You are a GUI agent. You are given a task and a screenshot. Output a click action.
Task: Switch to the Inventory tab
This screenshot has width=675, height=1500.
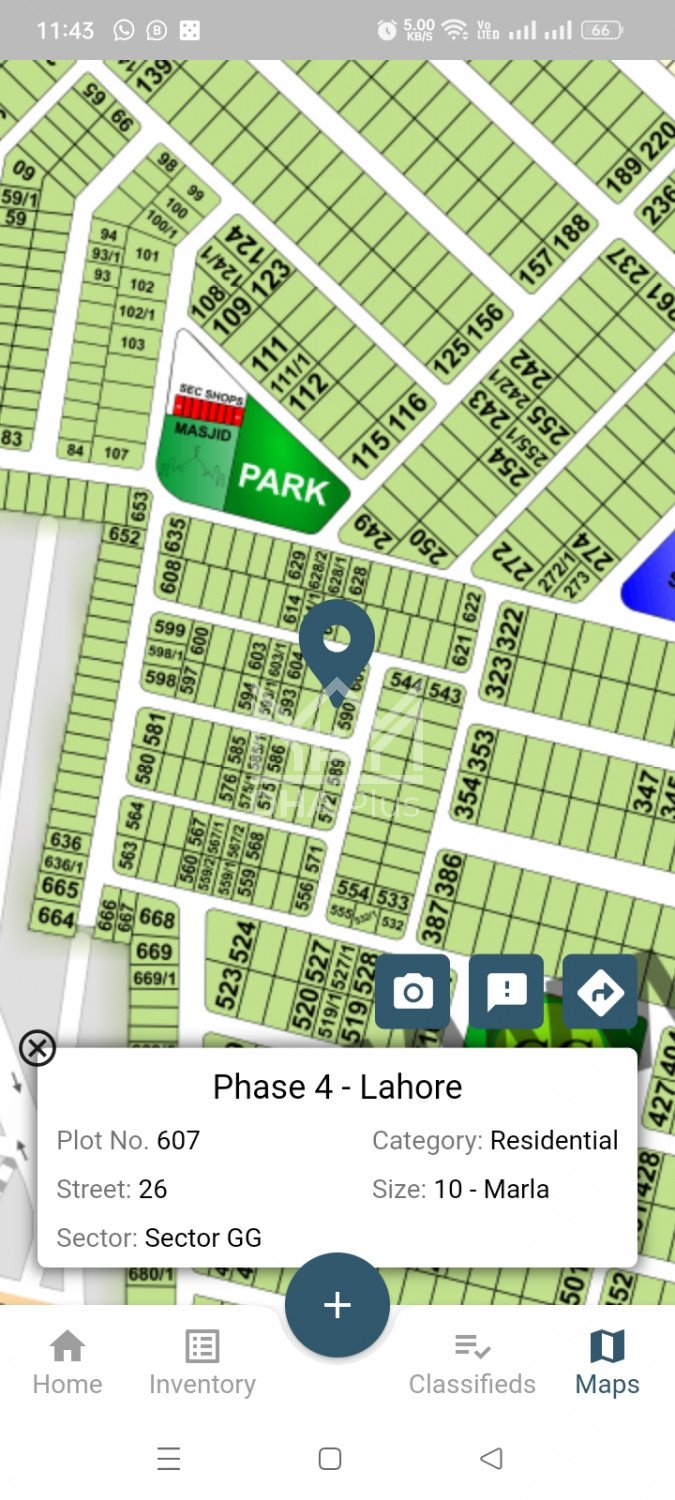pos(202,1362)
